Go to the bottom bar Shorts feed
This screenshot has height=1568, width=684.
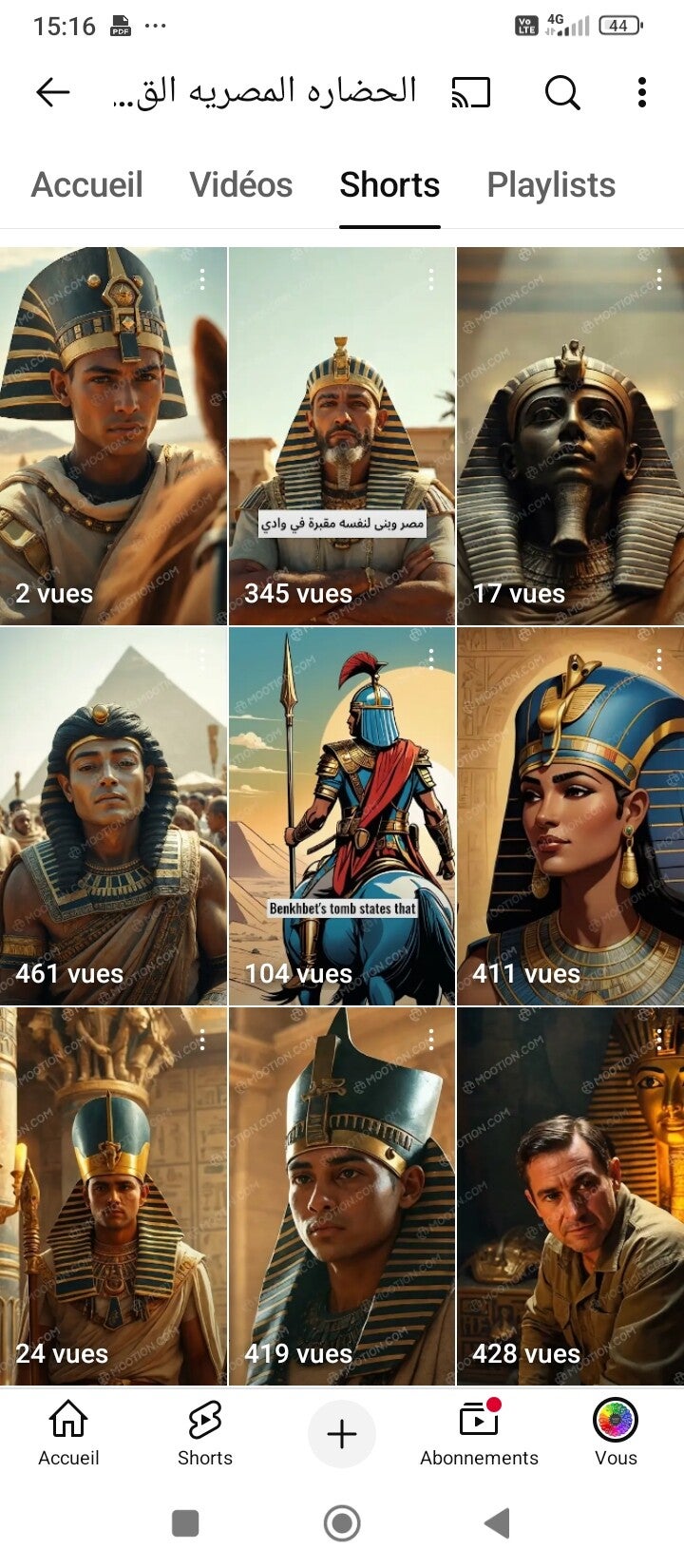(204, 1433)
